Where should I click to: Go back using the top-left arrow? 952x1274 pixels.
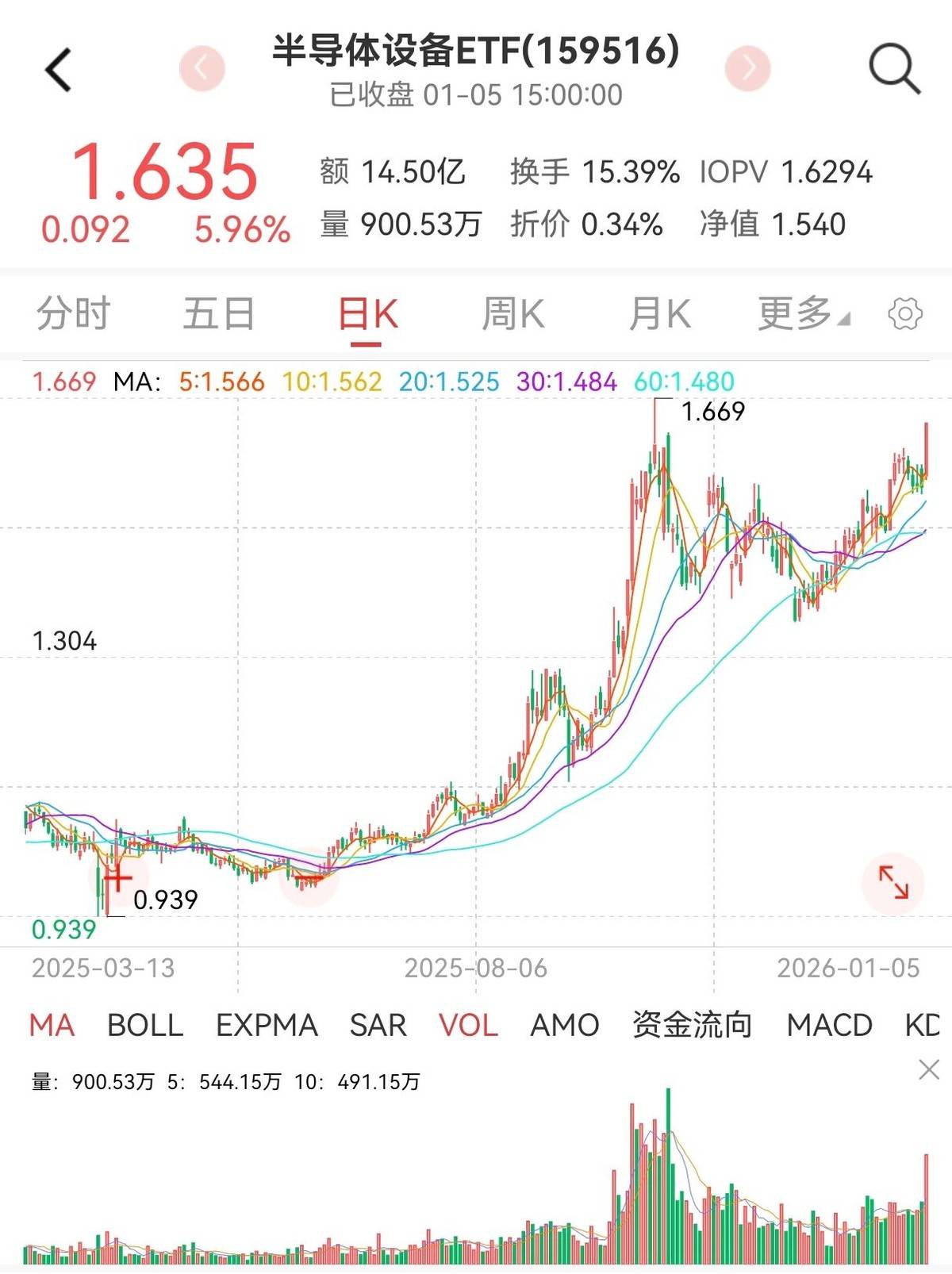(x=59, y=70)
